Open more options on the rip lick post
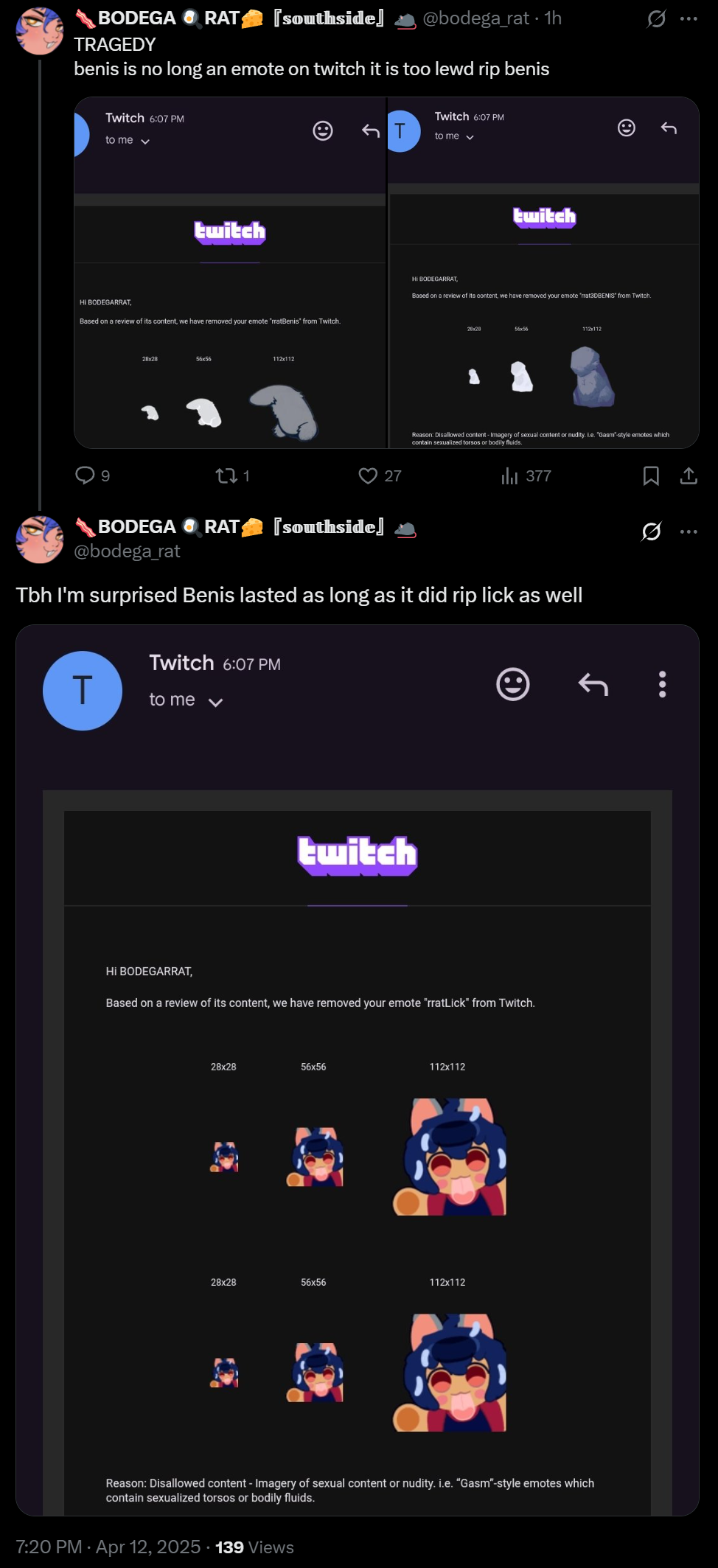The height and width of the screenshot is (1568, 718). (689, 532)
